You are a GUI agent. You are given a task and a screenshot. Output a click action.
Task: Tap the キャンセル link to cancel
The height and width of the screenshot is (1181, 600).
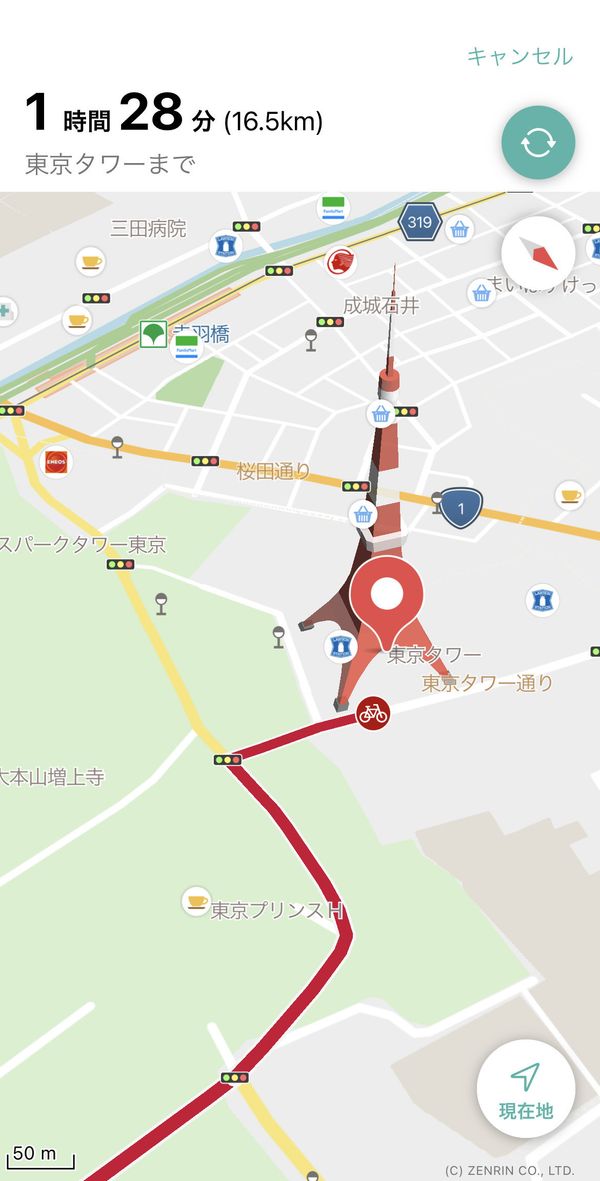(519, 56)
